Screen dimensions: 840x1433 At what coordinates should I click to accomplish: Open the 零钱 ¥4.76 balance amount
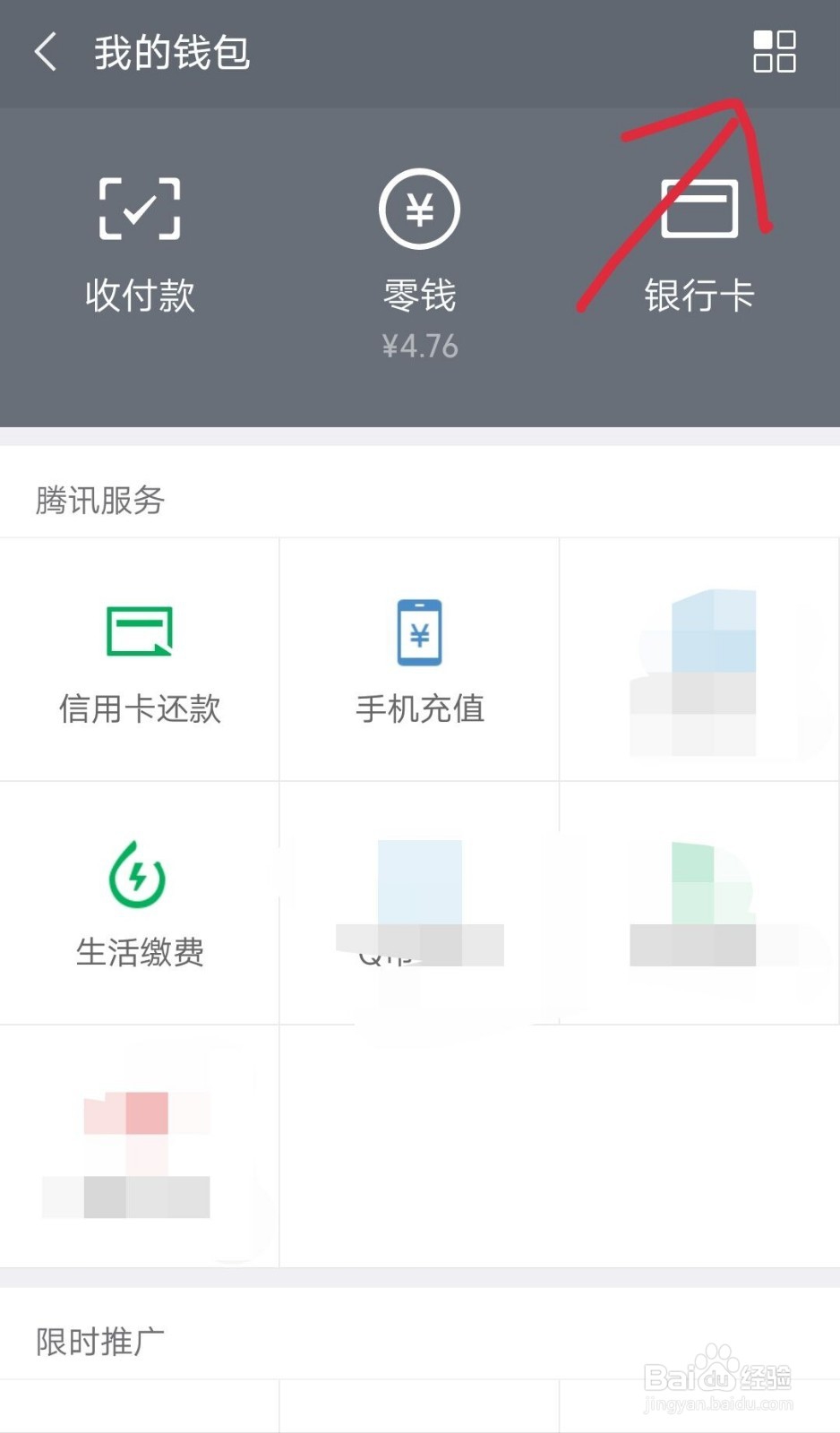[418, 346]
